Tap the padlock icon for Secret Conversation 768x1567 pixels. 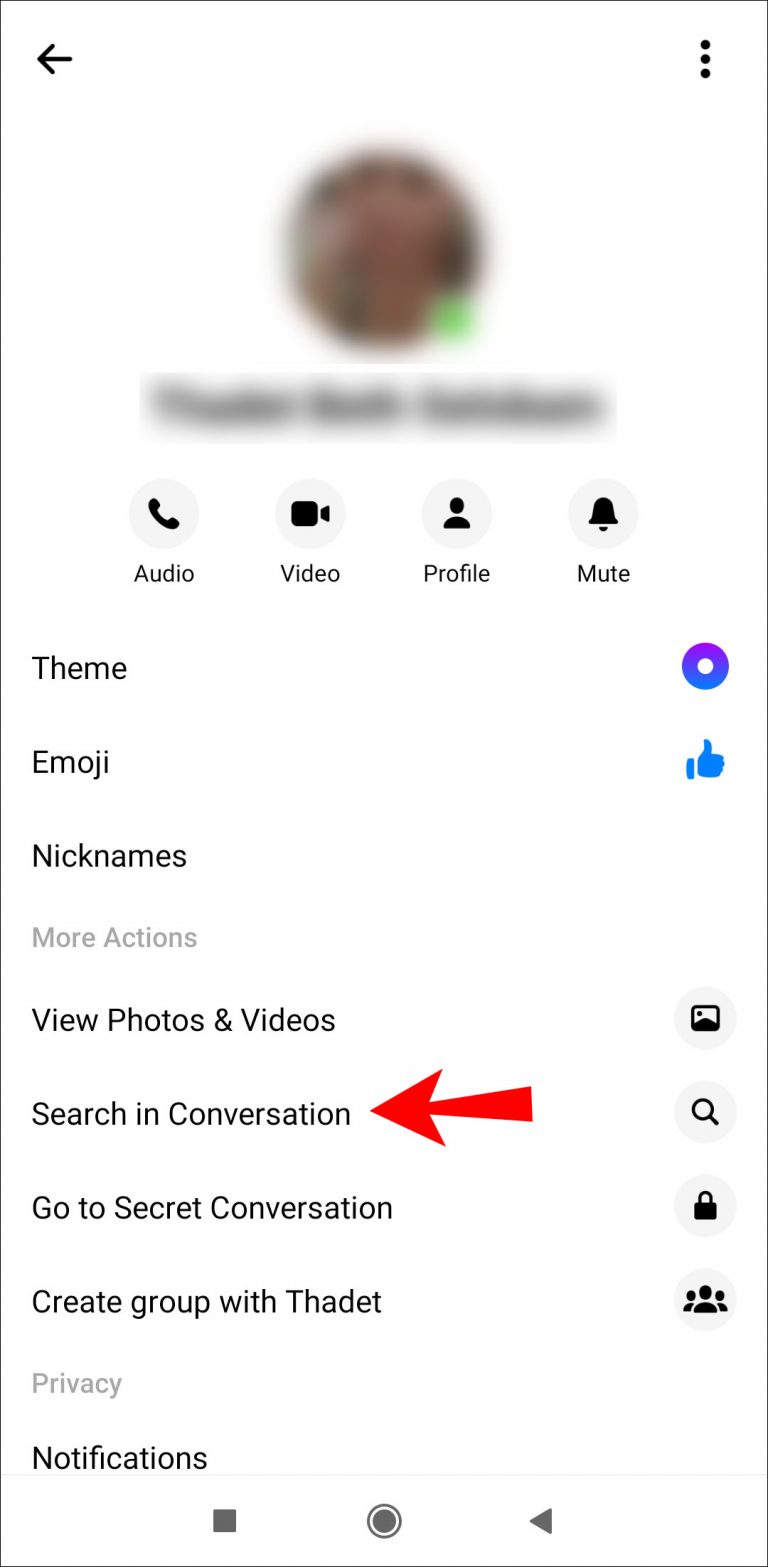click(x=705, y=1206)
